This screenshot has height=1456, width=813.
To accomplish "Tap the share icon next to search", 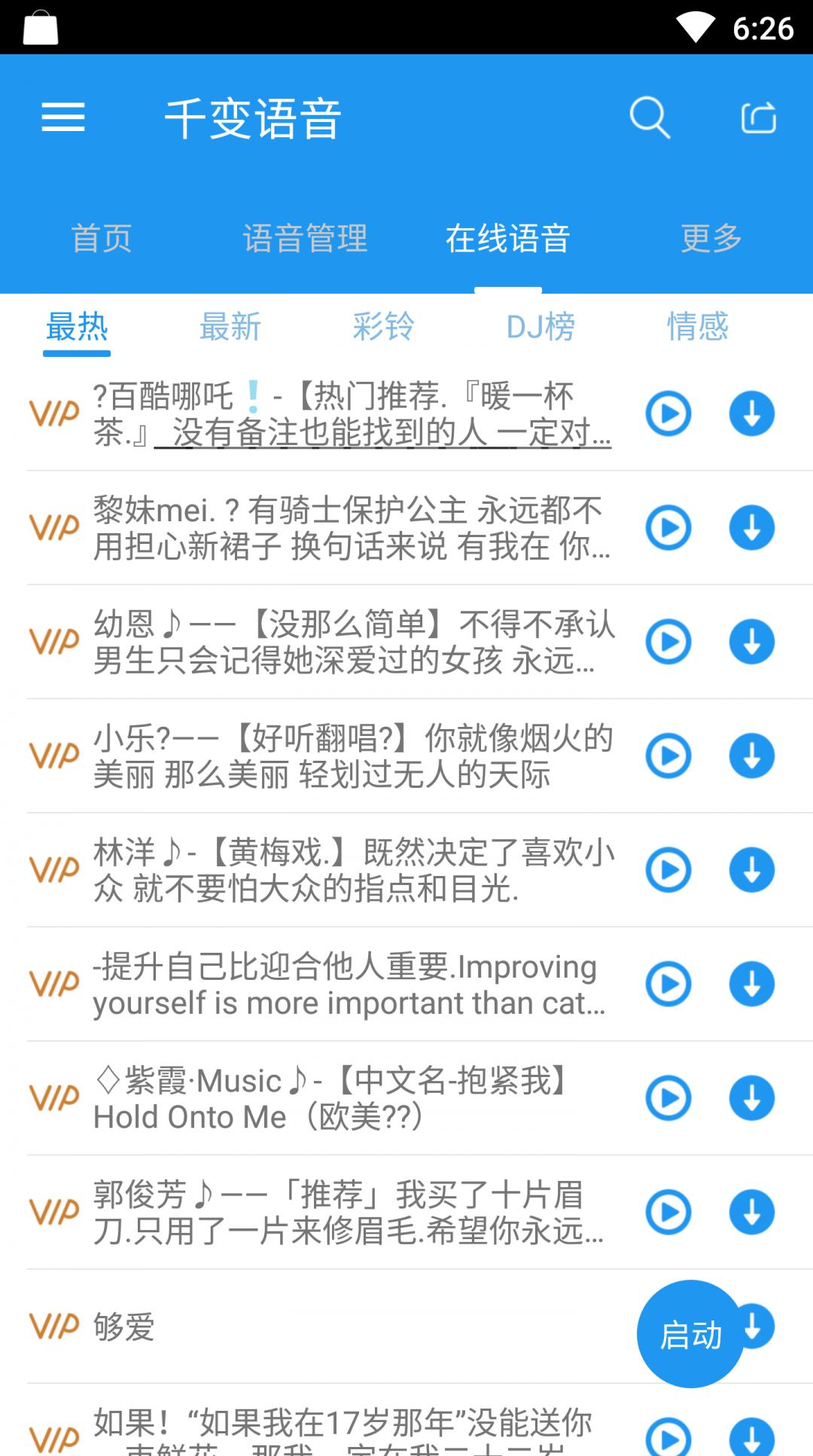I will click(759, 118).
